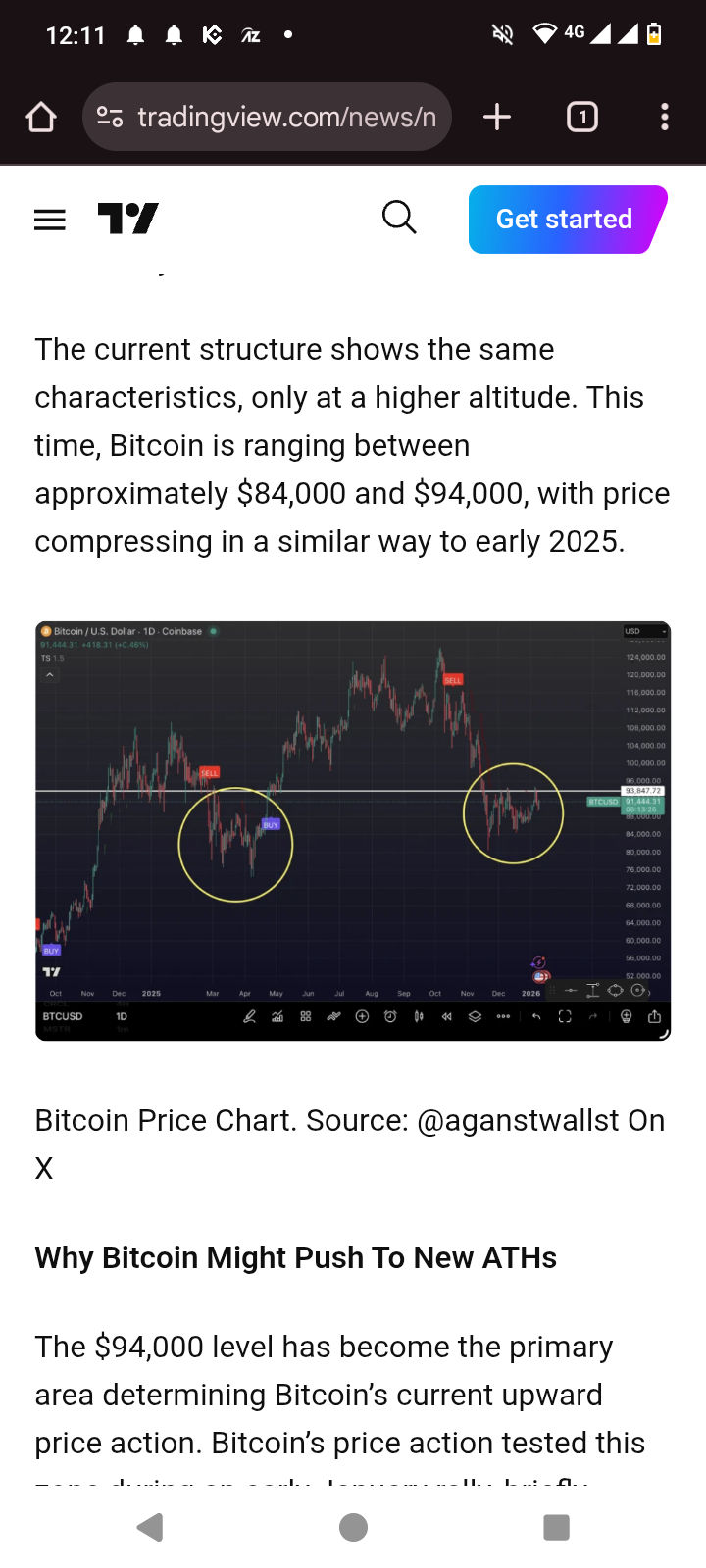The width and height of the screenshot is (706, 1568).
Task: Search TradingView with the magnifier icon
Action: pyautogui.click(x=399, y=218)
